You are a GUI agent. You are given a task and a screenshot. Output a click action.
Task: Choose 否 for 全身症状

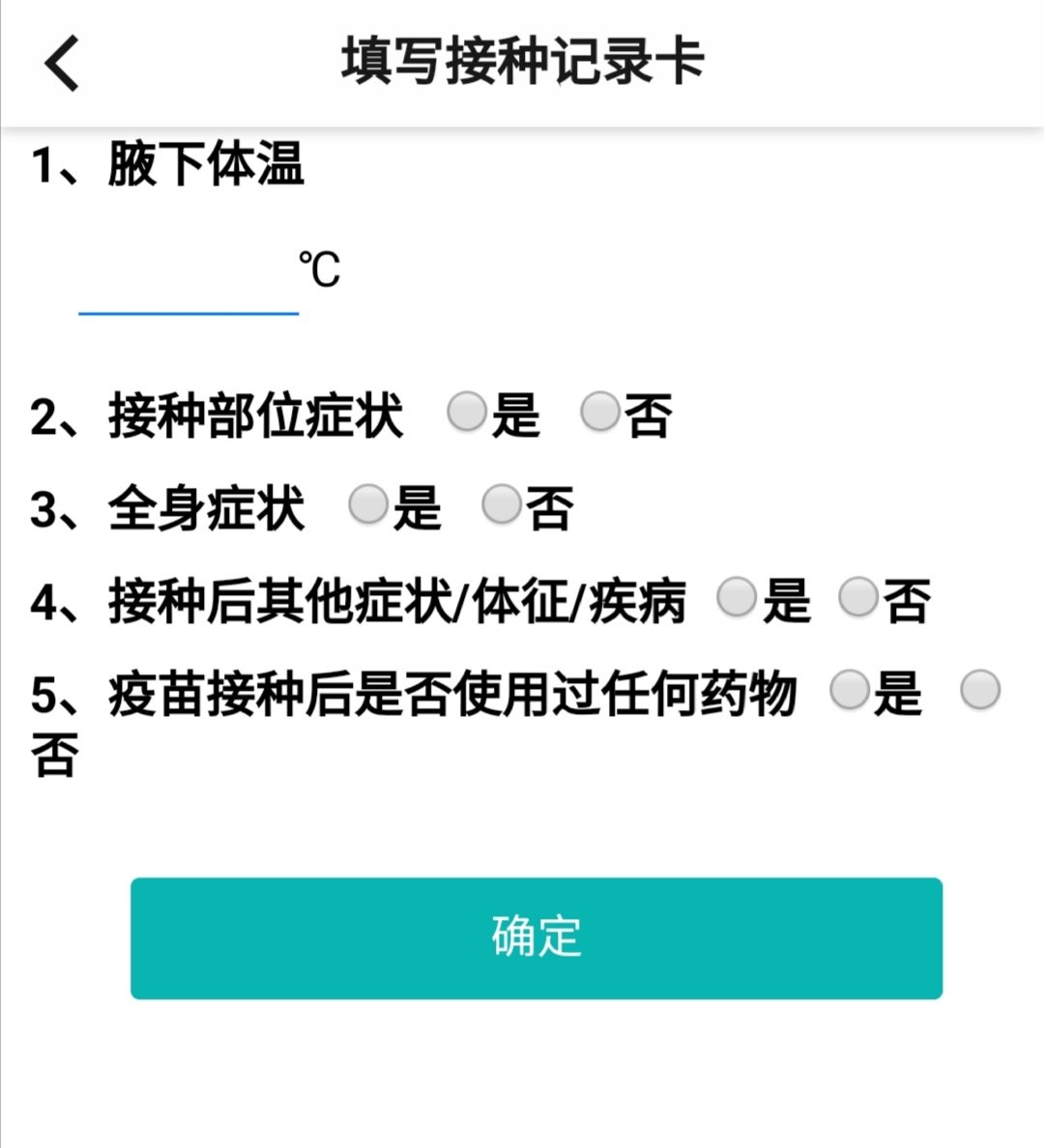501,504
